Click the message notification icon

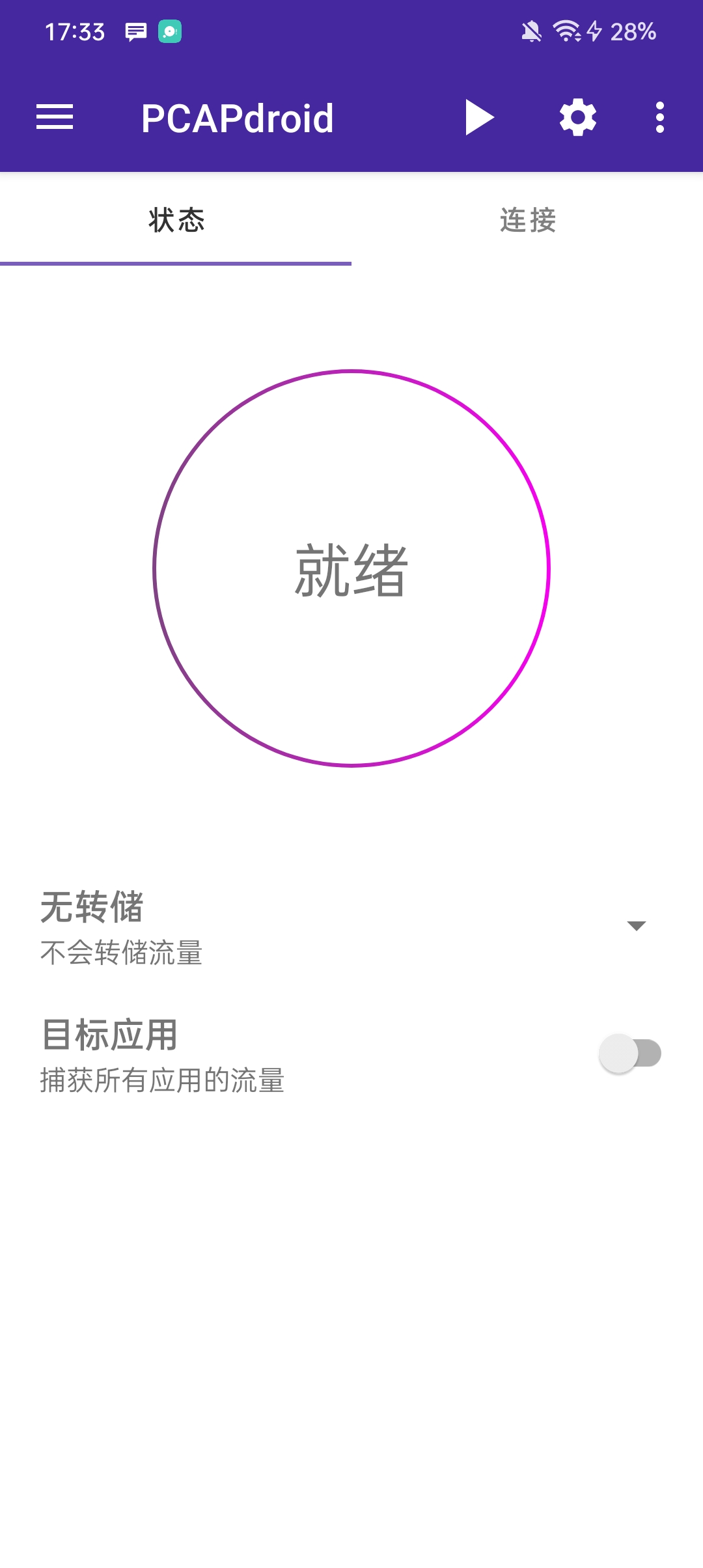tap(135, 31)
